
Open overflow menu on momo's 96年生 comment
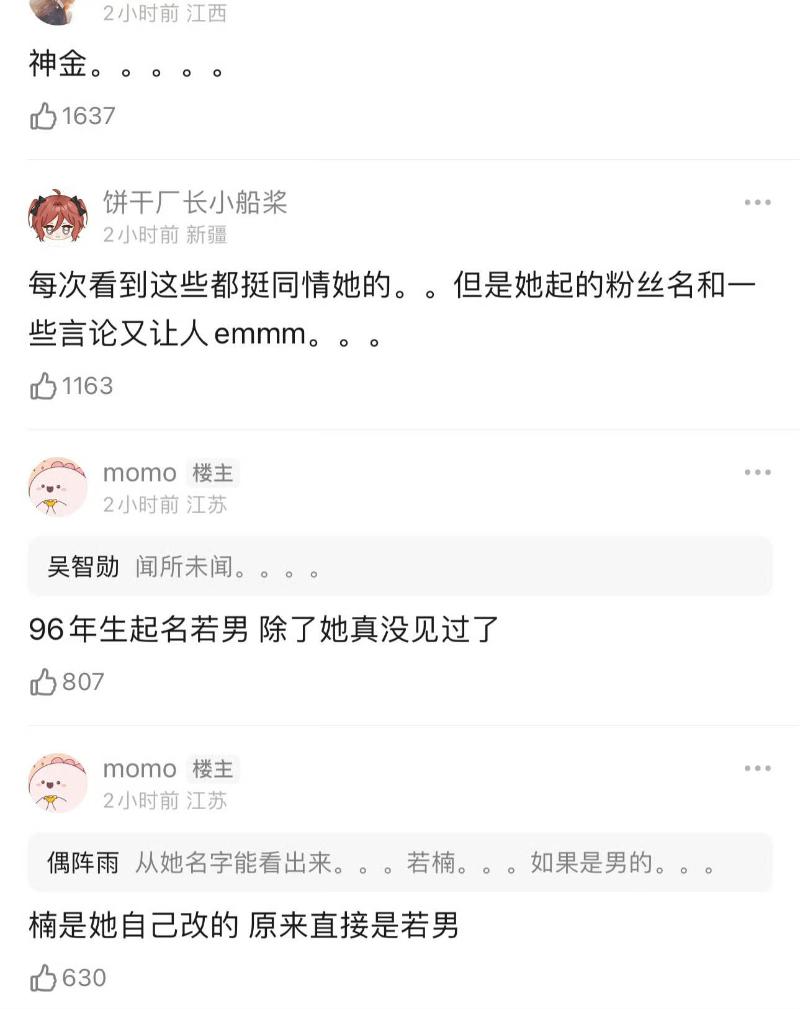coord(757,472)
